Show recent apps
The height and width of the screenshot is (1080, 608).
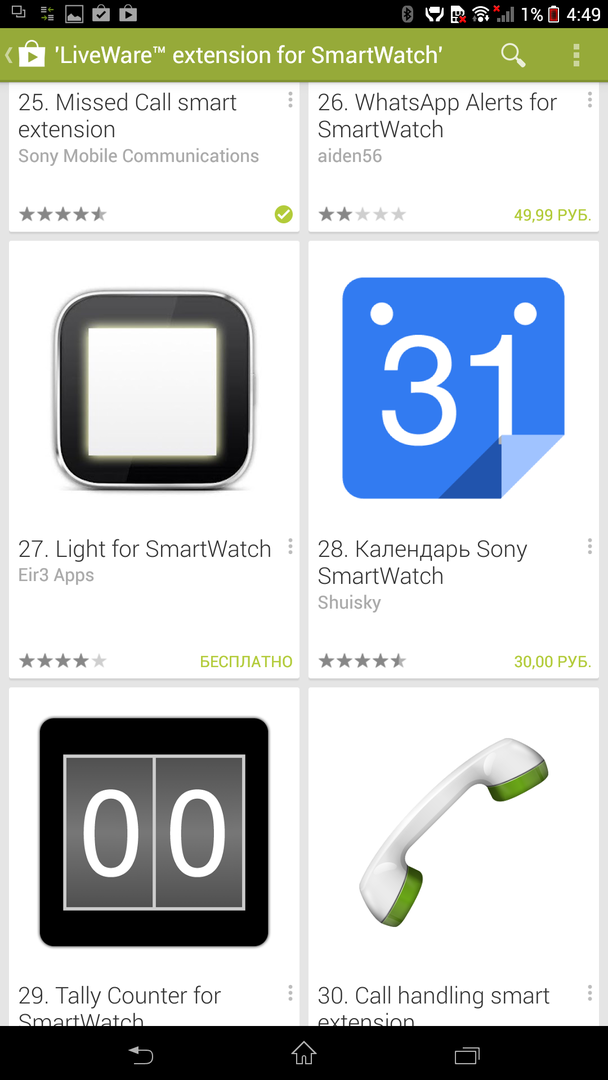(467, 1054)
